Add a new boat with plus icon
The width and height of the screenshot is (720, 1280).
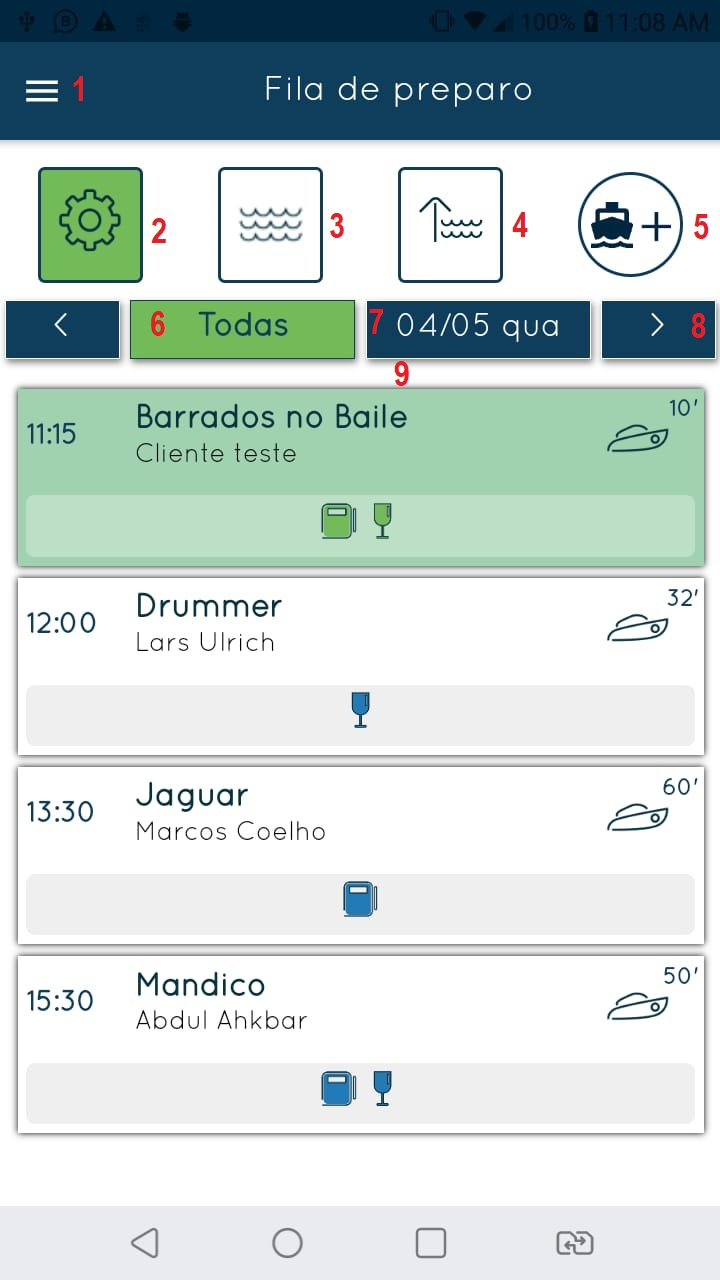click(630, 225)
